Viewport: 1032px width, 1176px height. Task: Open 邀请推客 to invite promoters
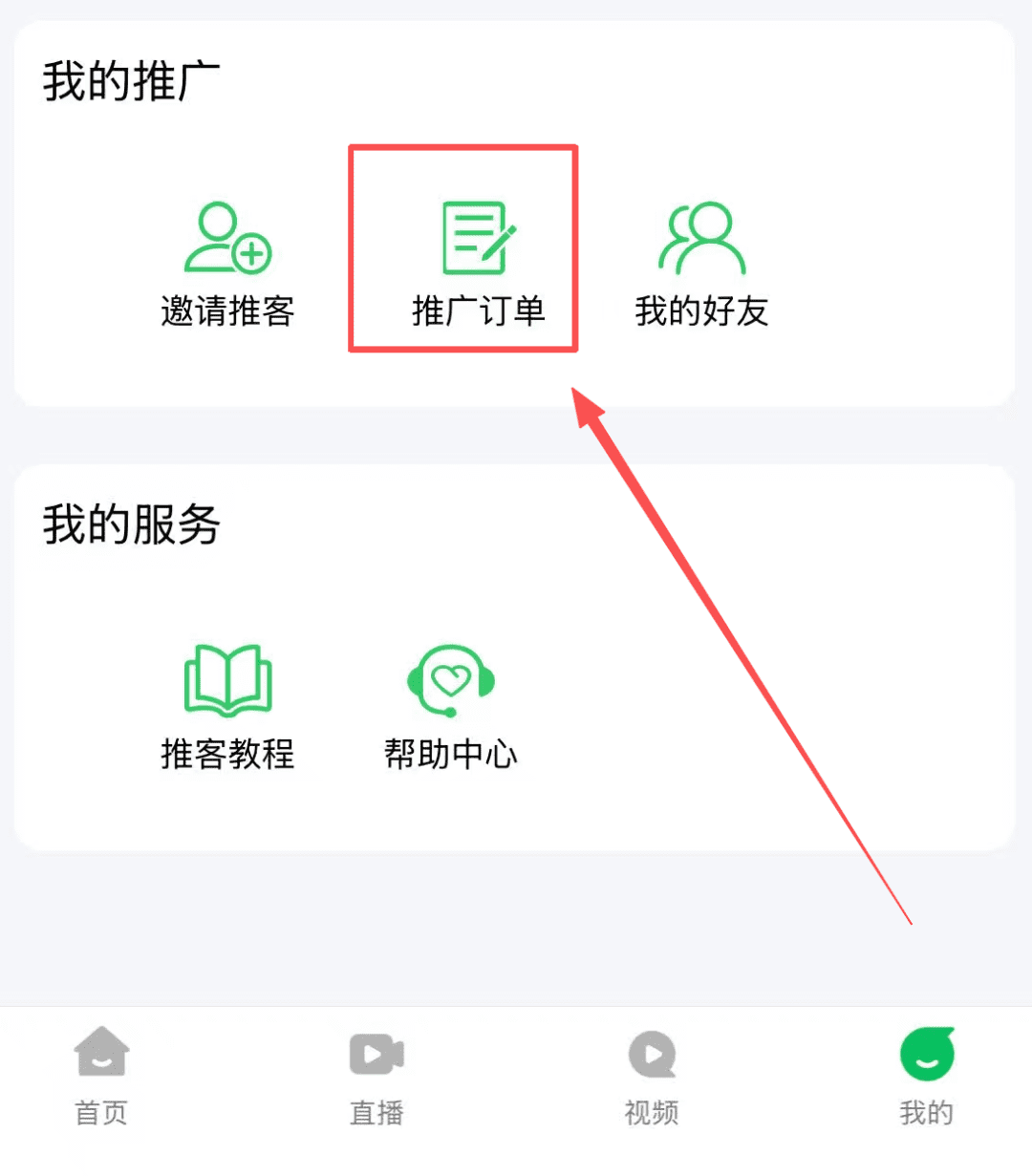click(x=227, y=263)
